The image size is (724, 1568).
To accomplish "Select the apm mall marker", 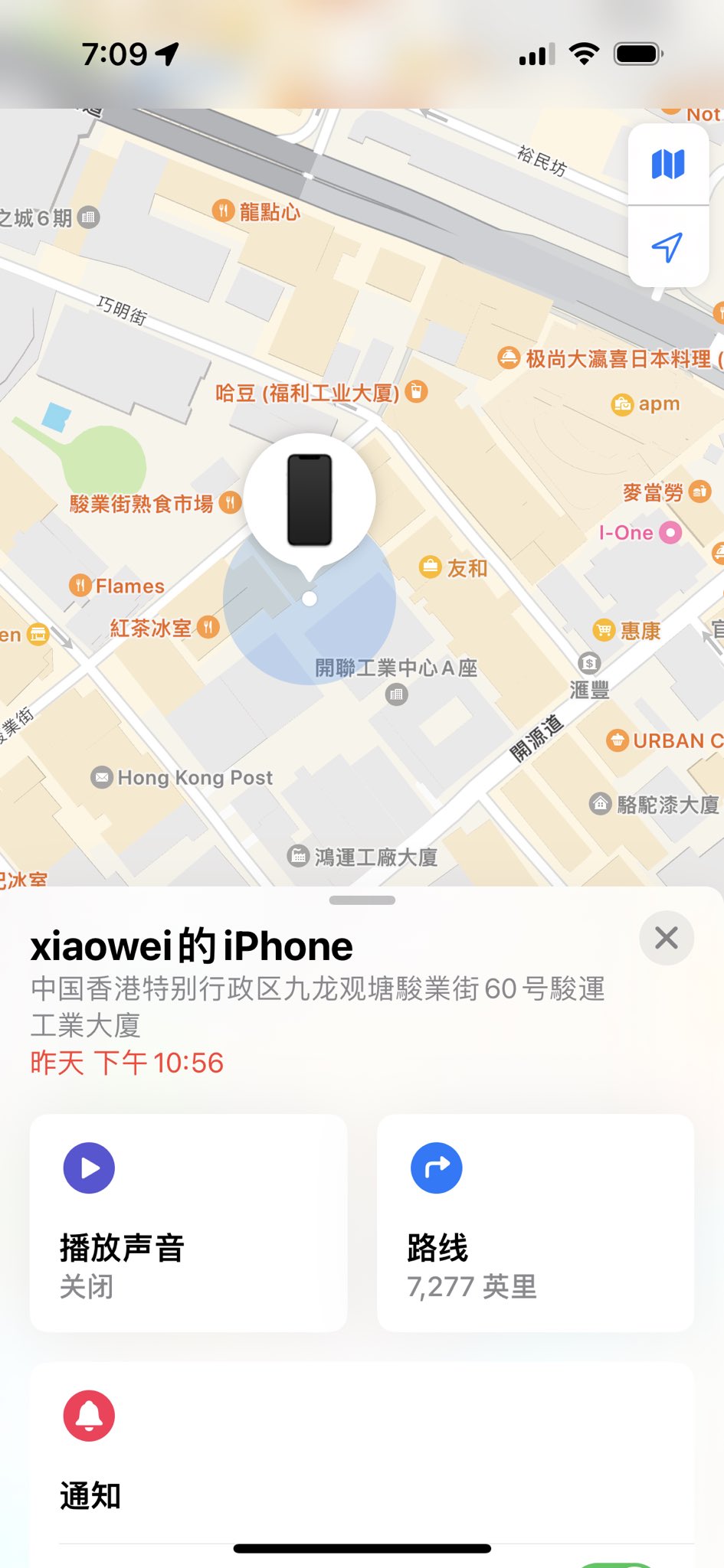I will coord(622,403).
